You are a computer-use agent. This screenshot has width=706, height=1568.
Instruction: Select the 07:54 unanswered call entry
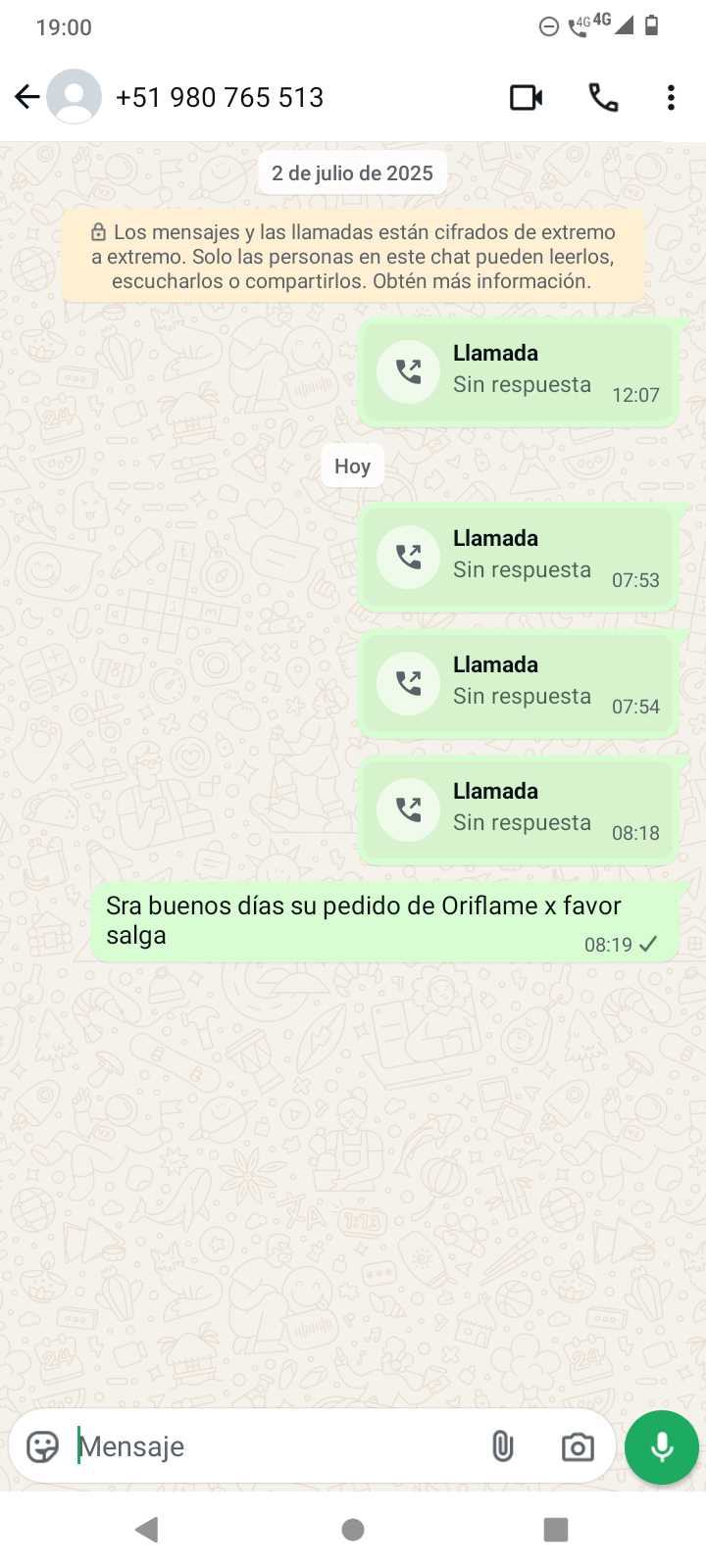tap(518, 684)
